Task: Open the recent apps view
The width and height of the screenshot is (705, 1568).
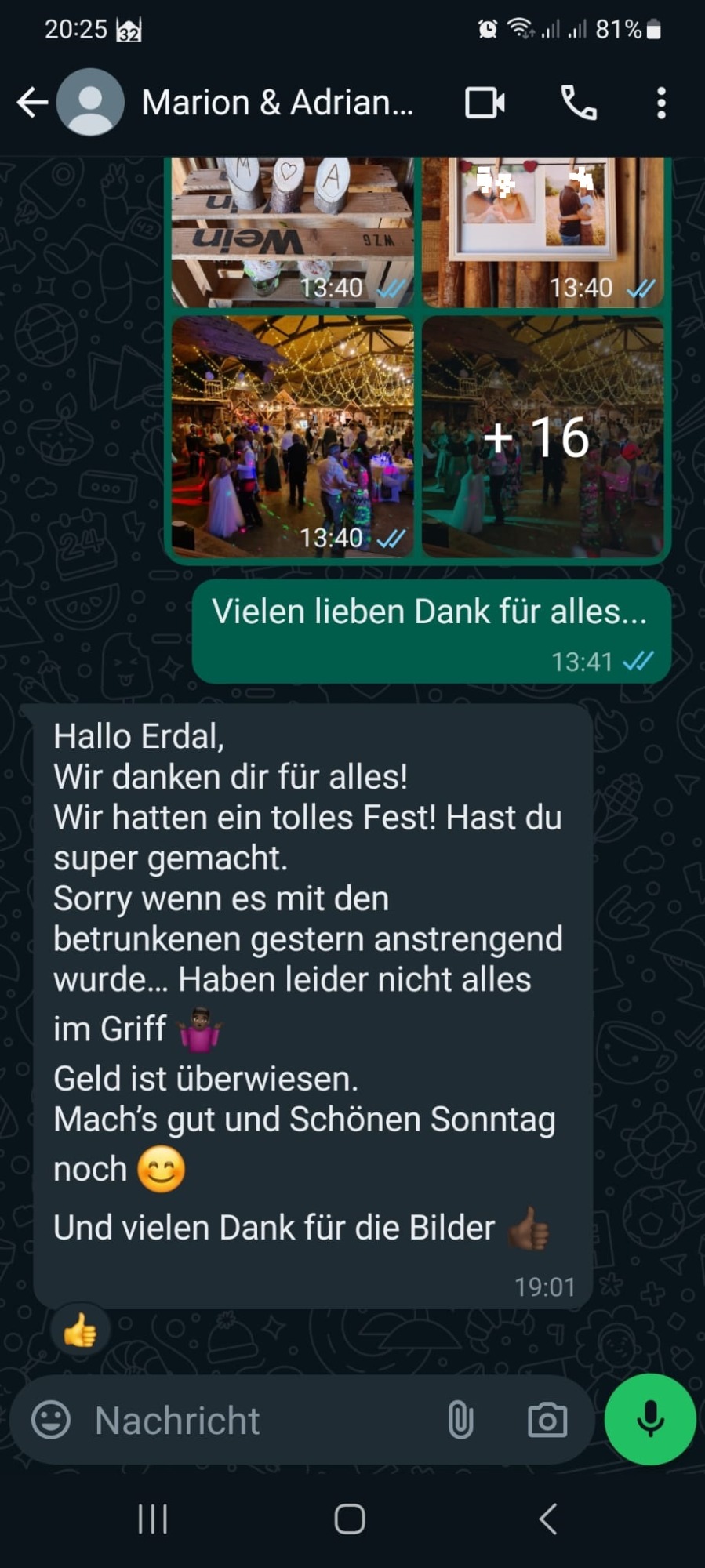Action: [153, 1519]
